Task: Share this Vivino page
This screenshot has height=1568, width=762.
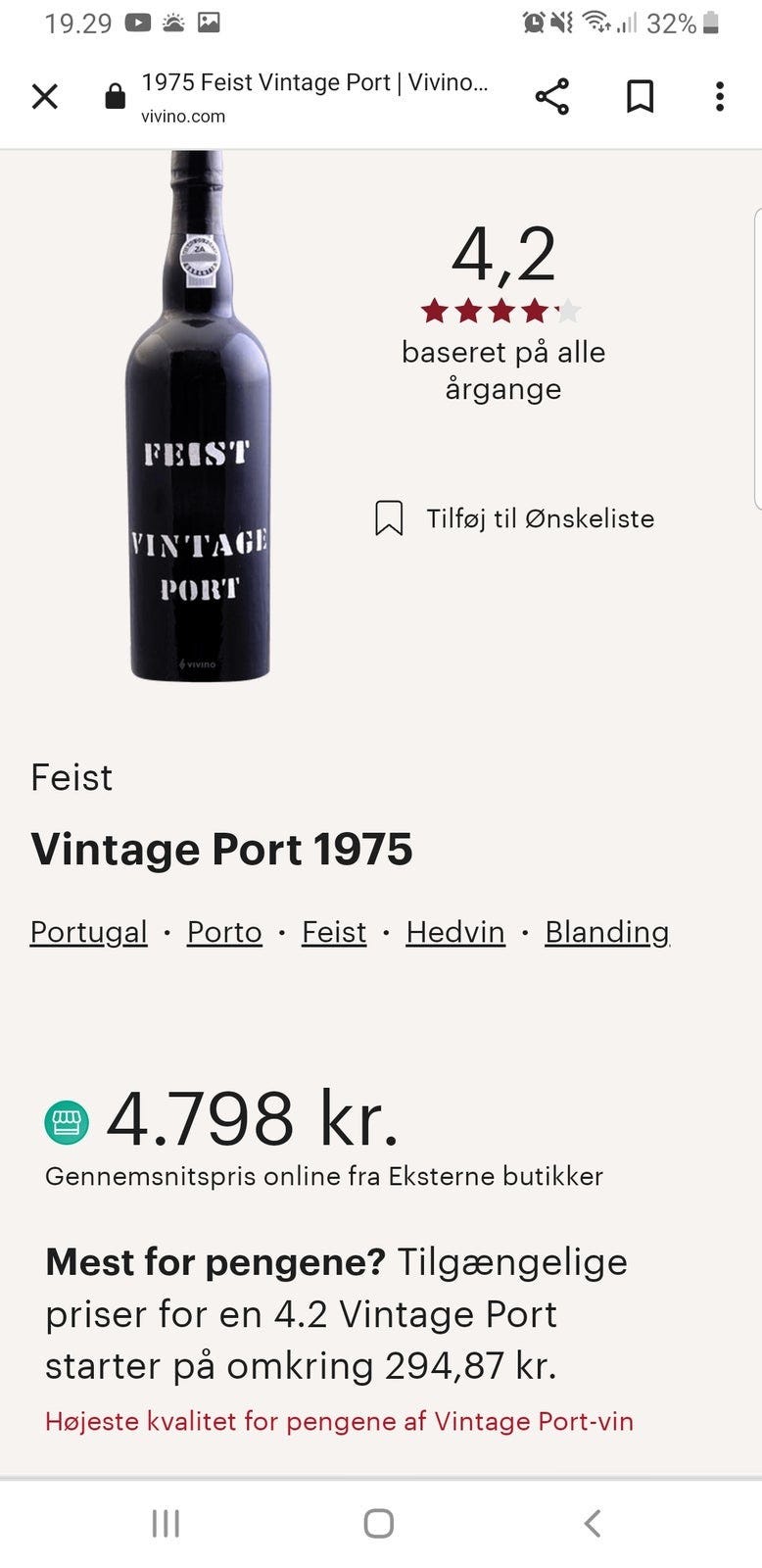Action: pyautogui.click(x=551, y=96)
